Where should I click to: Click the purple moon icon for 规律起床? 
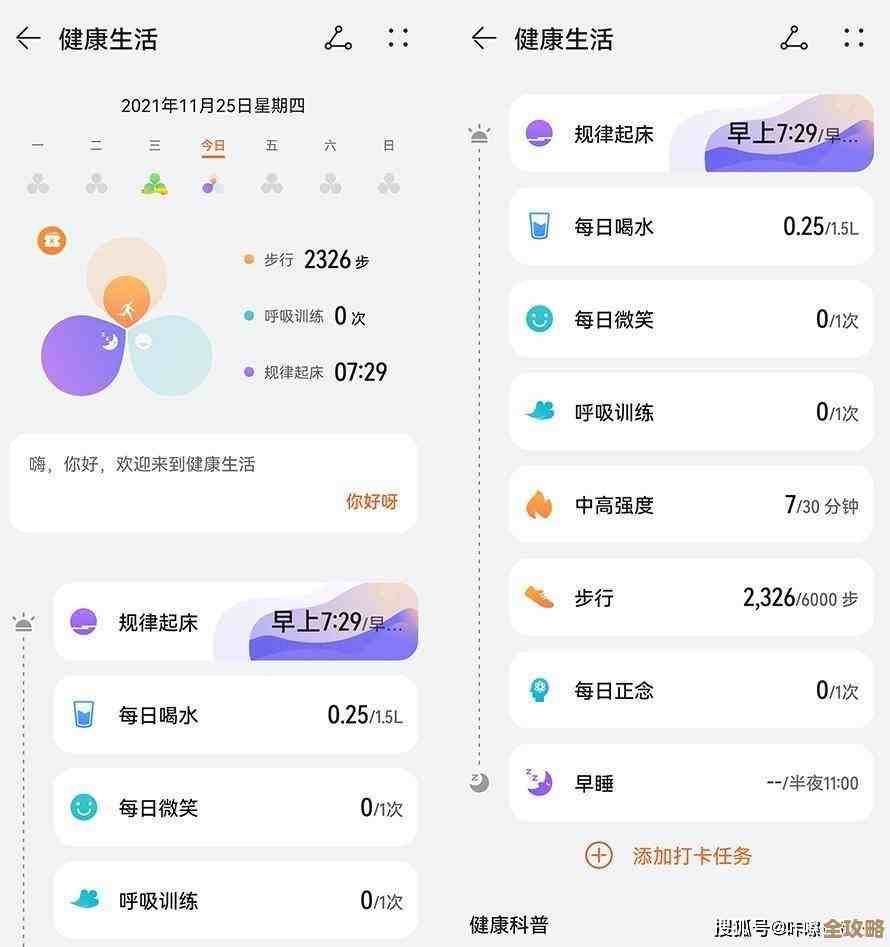point(538,133)
